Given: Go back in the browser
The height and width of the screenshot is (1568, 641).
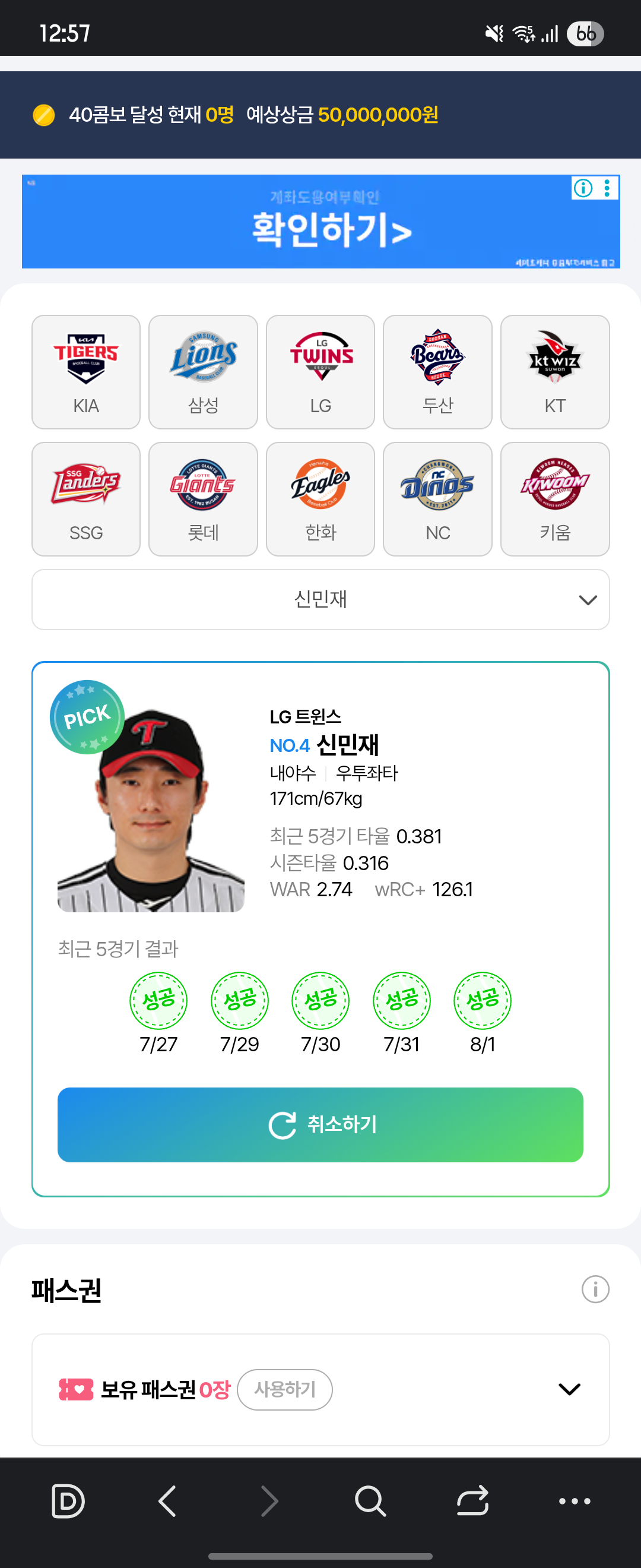Looking at the screenshot, I should [167, 1501].
